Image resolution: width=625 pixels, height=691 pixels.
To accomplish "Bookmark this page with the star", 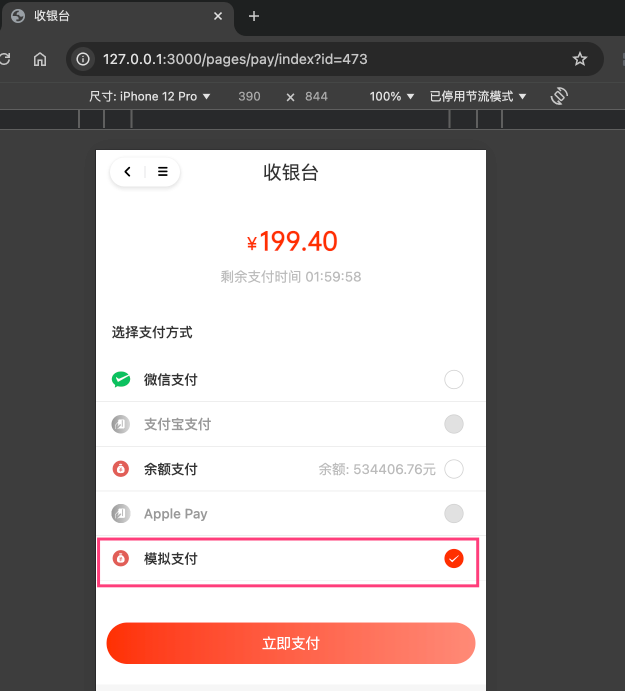I will [x=580, y=59].
